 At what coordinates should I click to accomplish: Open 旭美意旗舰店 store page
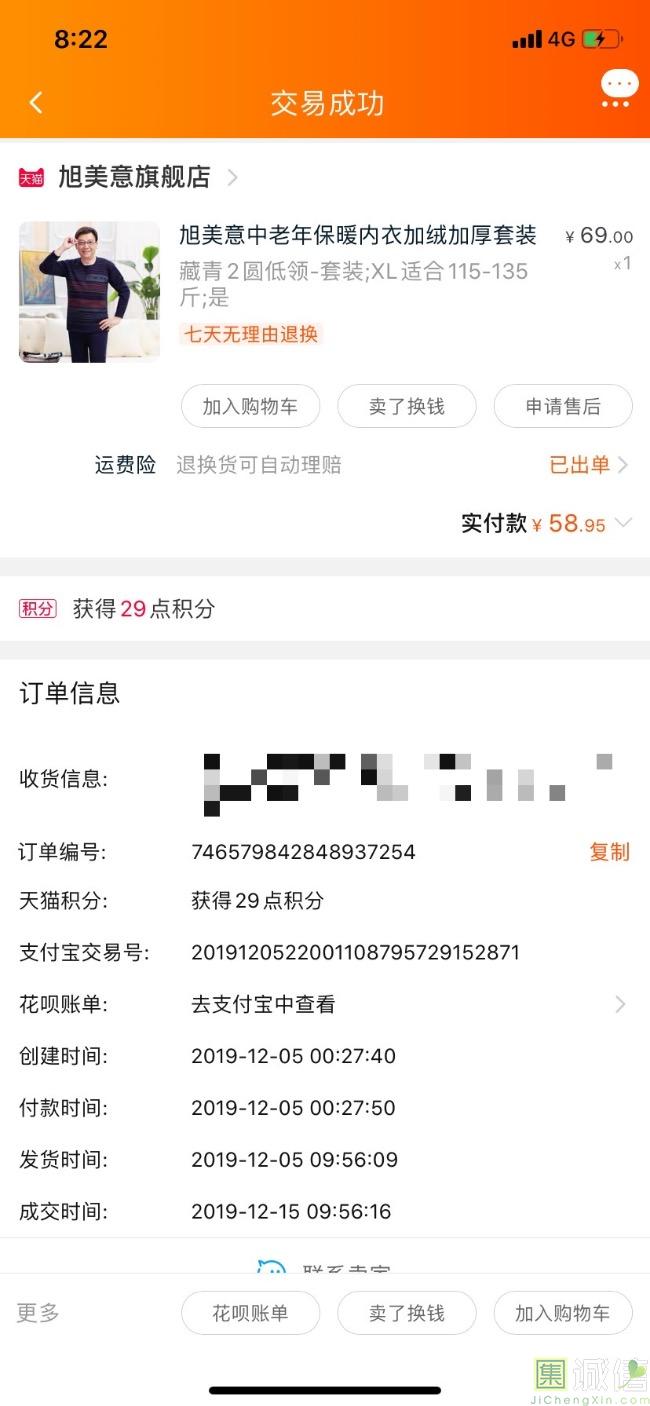[134, 177]
